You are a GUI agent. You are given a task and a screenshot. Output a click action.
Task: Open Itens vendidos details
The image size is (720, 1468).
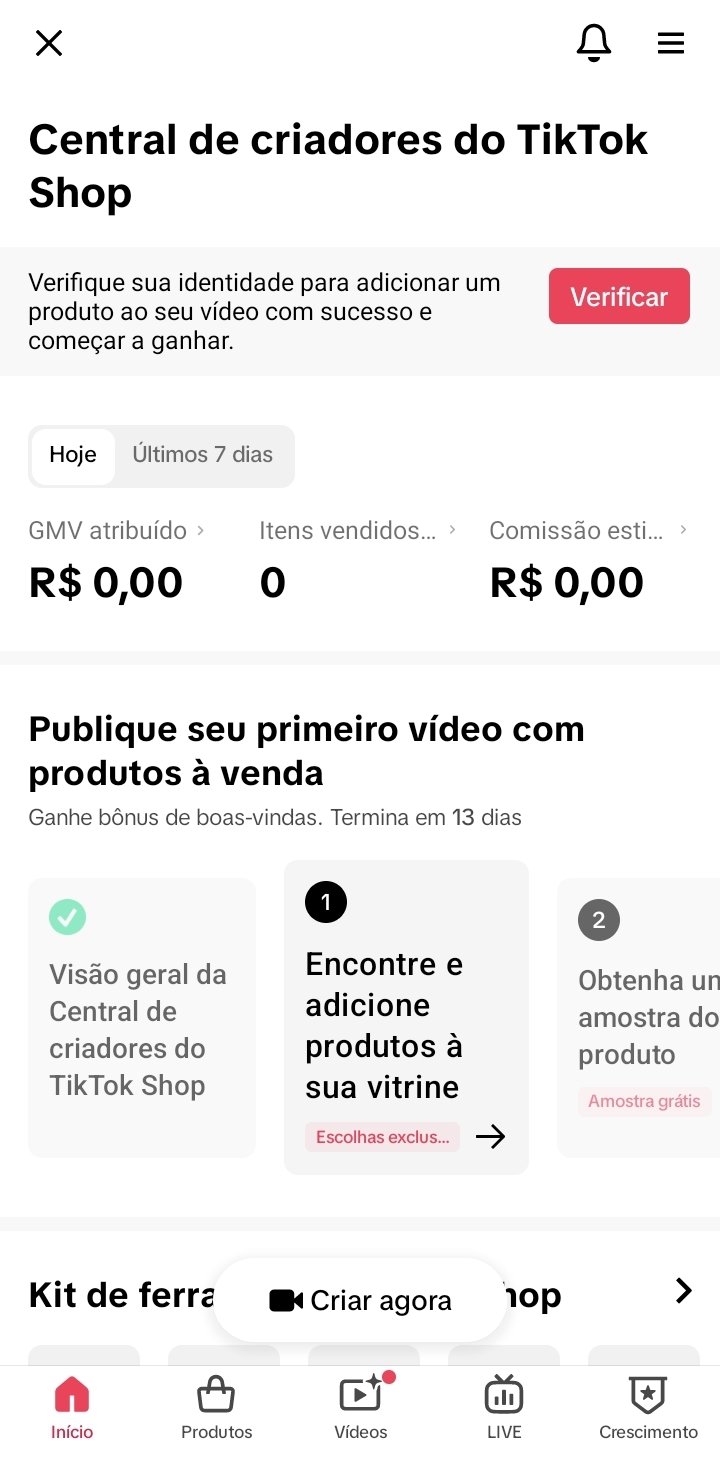[x=356, y=531]
